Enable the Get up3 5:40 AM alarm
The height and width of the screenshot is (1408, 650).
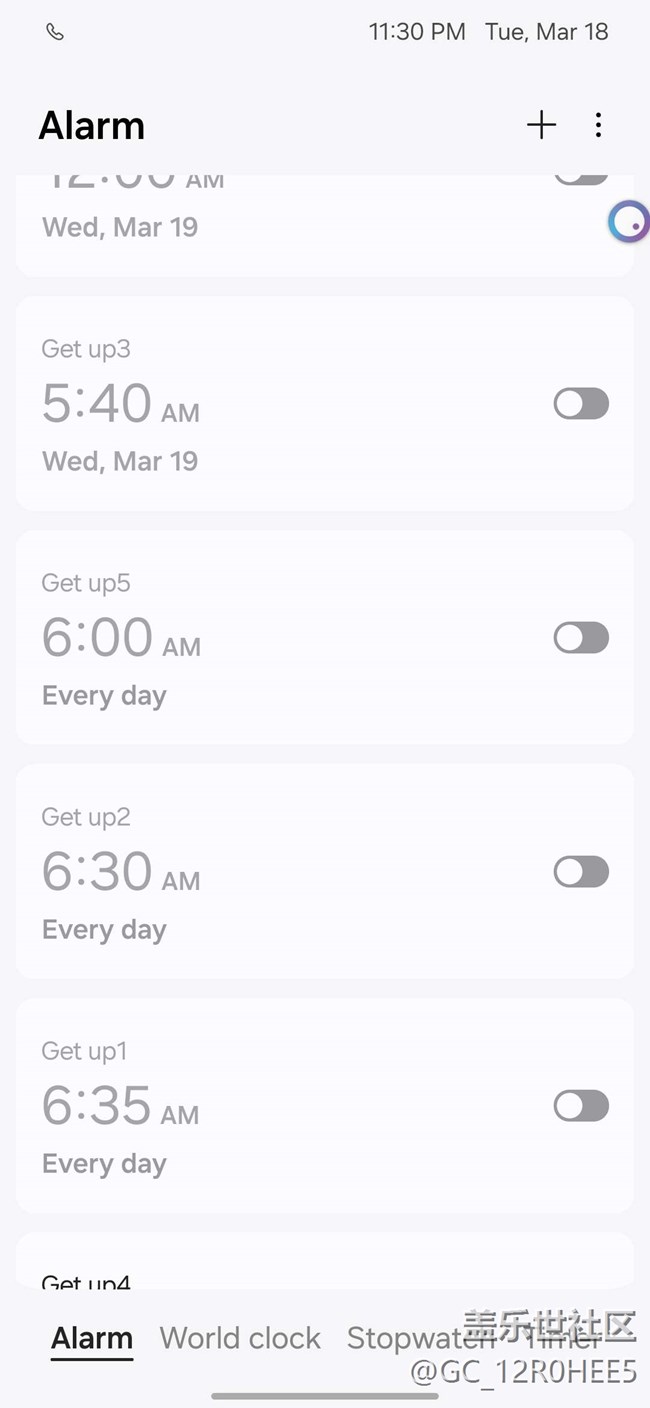pyautogui.click(x=581, y=404)
